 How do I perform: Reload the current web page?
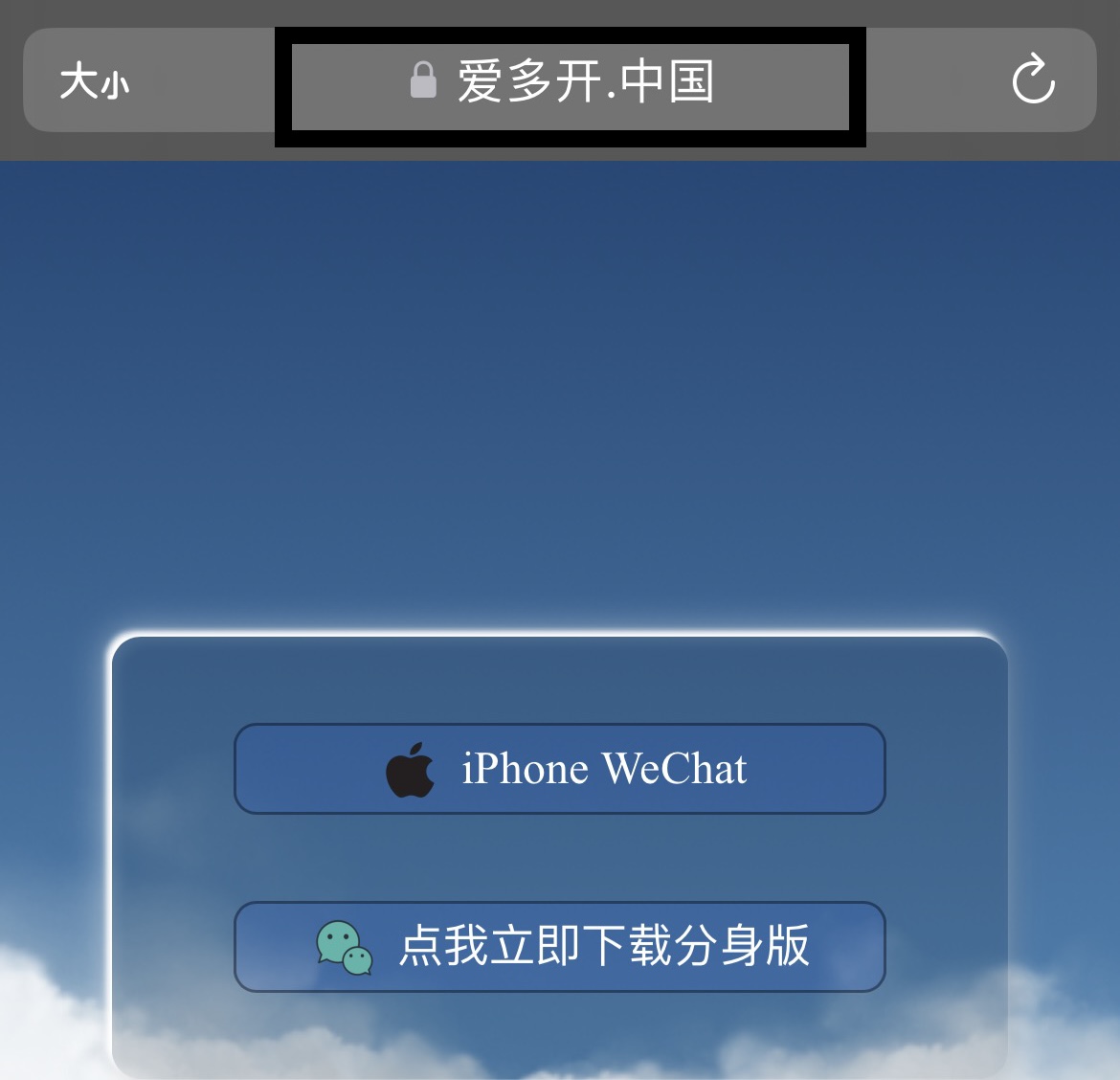tap(1032, 80)
